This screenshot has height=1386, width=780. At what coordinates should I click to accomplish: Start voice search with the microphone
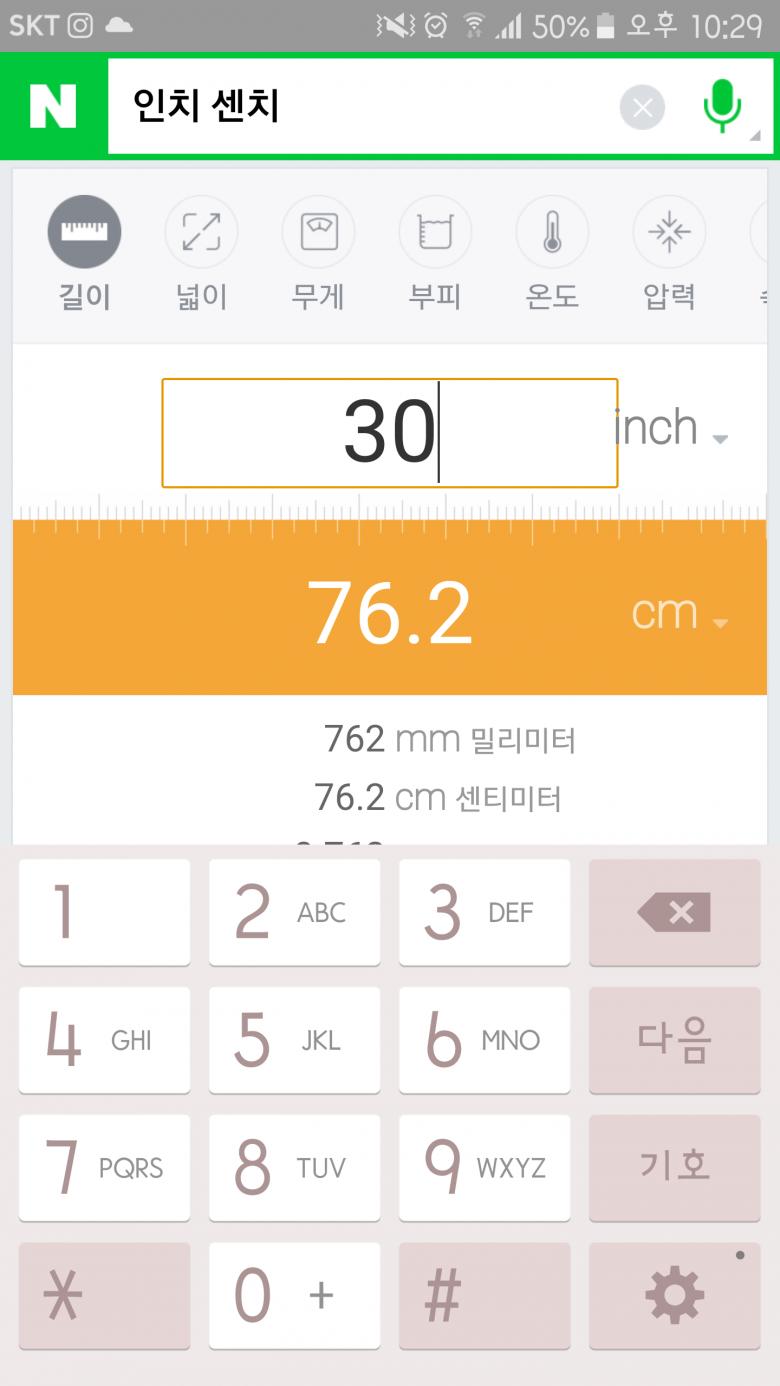(722, 106)
